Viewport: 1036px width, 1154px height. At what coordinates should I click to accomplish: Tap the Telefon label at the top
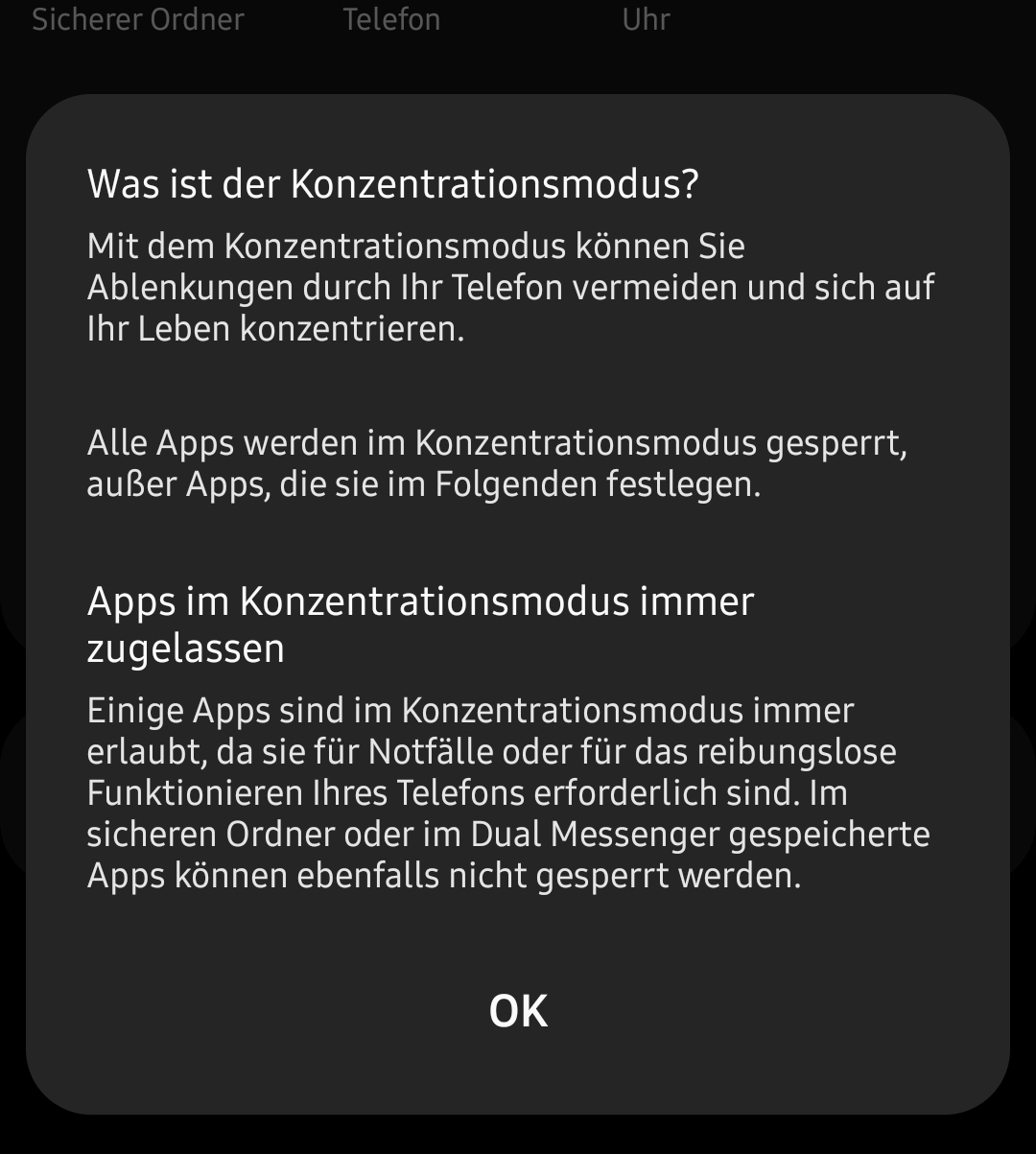click(x=389, y=18)
